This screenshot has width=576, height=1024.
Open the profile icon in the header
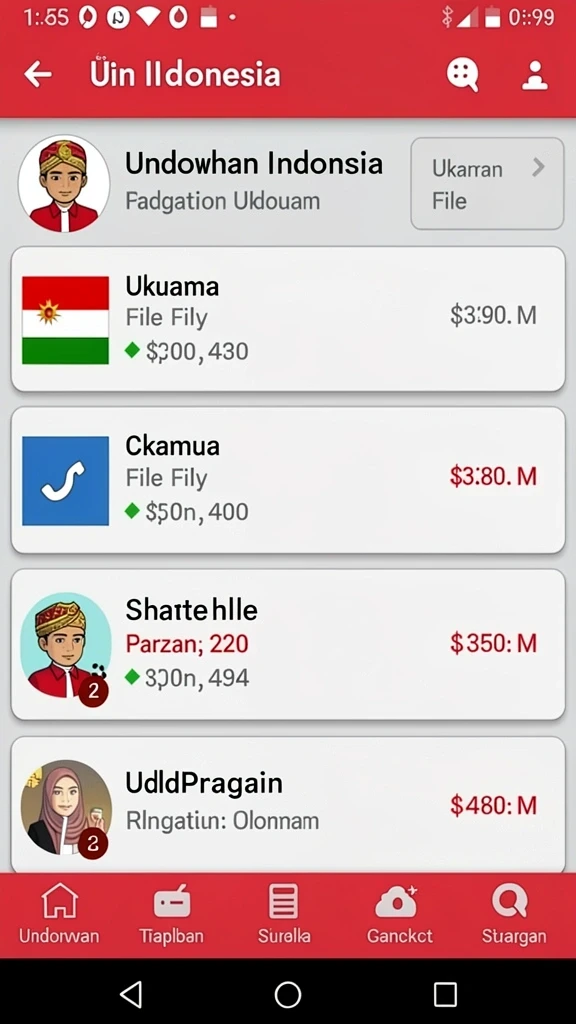535,75
